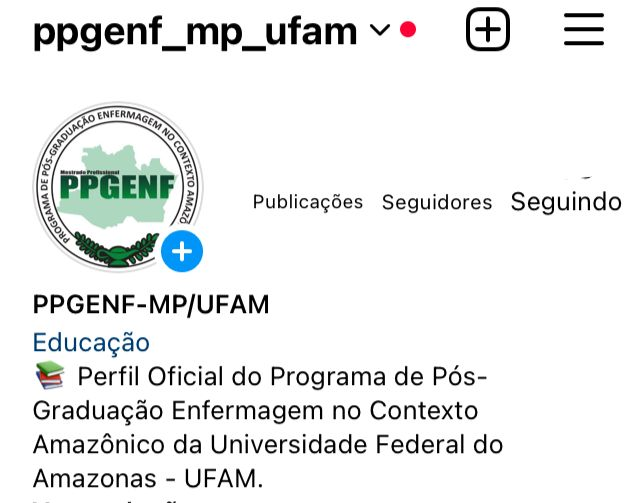Open the Seguindo list
The width and height of the screenshot is (640, 503).
(x=566, y=201)
